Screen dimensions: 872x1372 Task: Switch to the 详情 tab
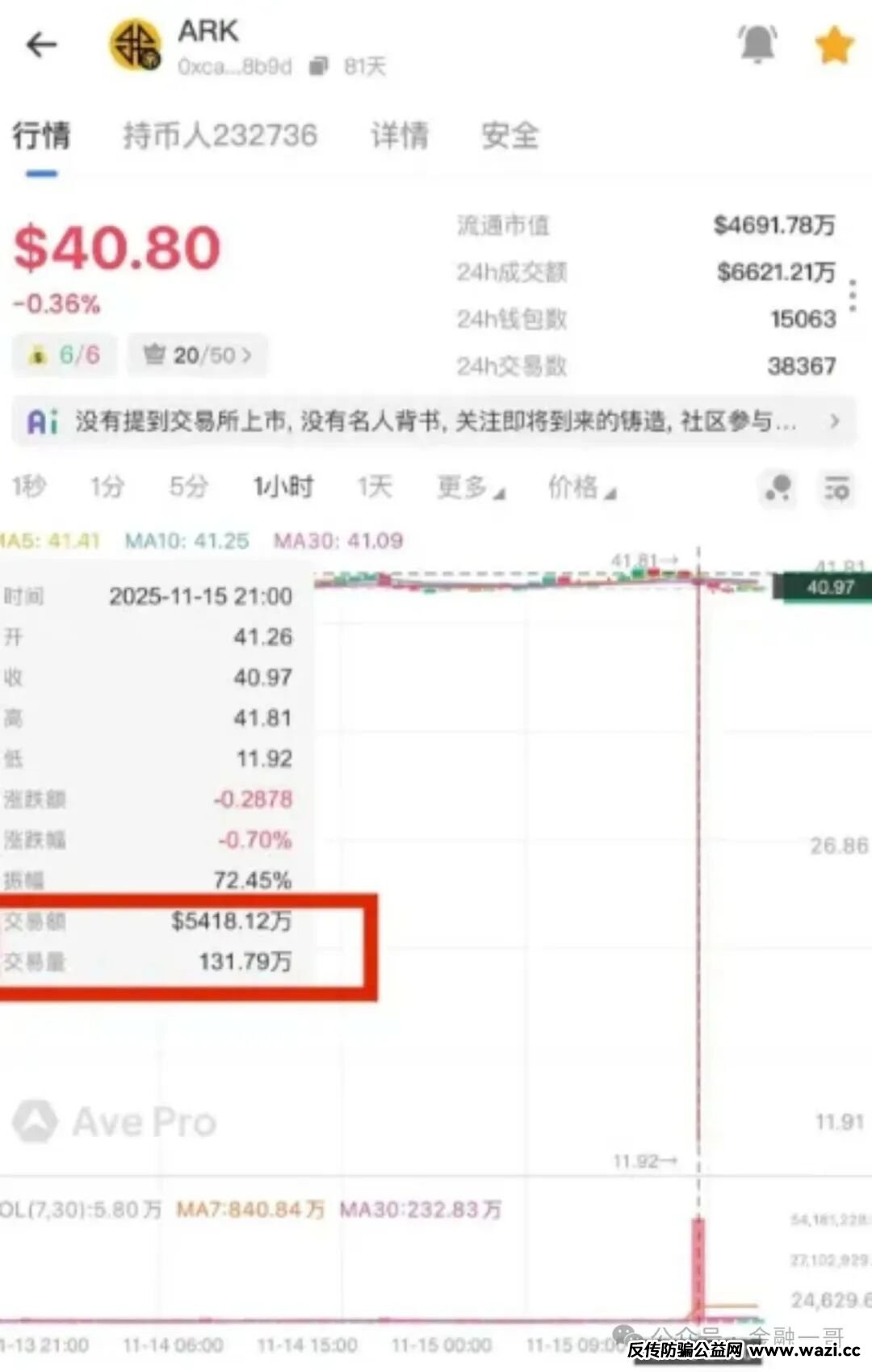click(399, 136)
